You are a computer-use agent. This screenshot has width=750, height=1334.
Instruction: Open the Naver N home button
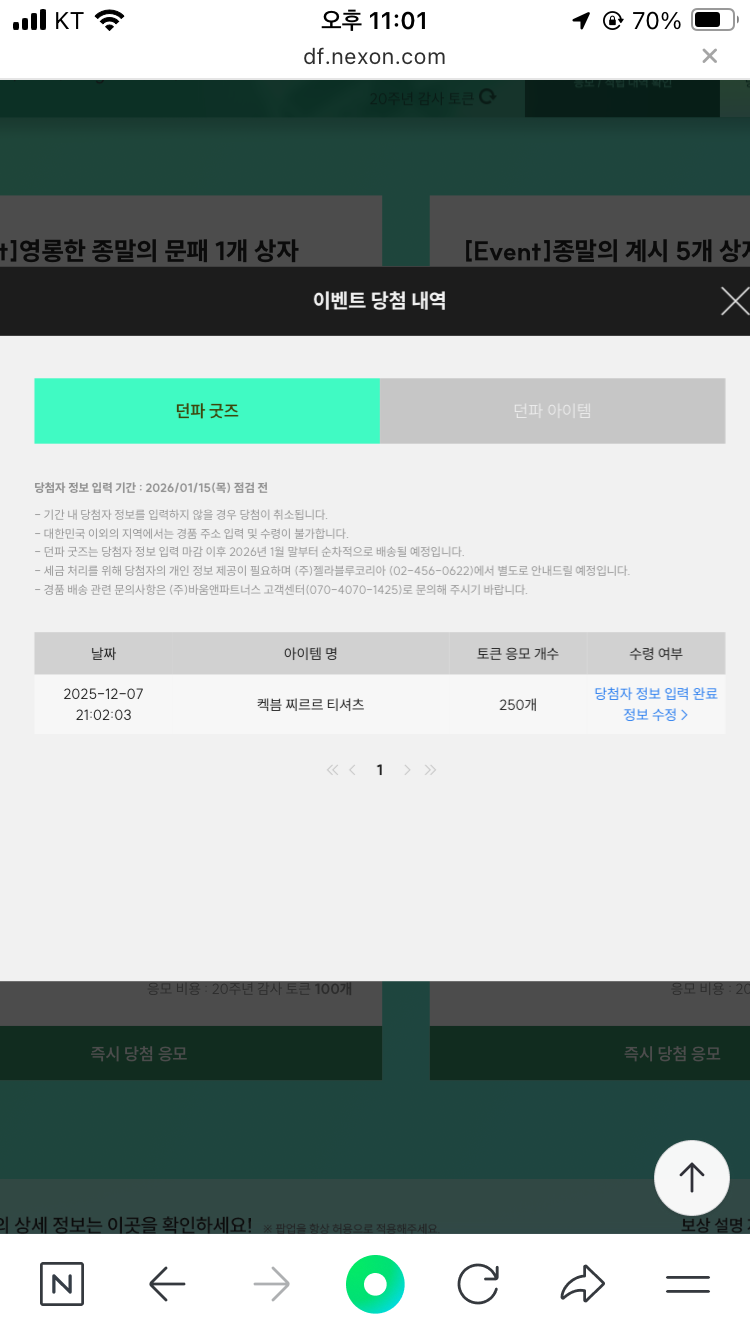tap(62, 1284)
